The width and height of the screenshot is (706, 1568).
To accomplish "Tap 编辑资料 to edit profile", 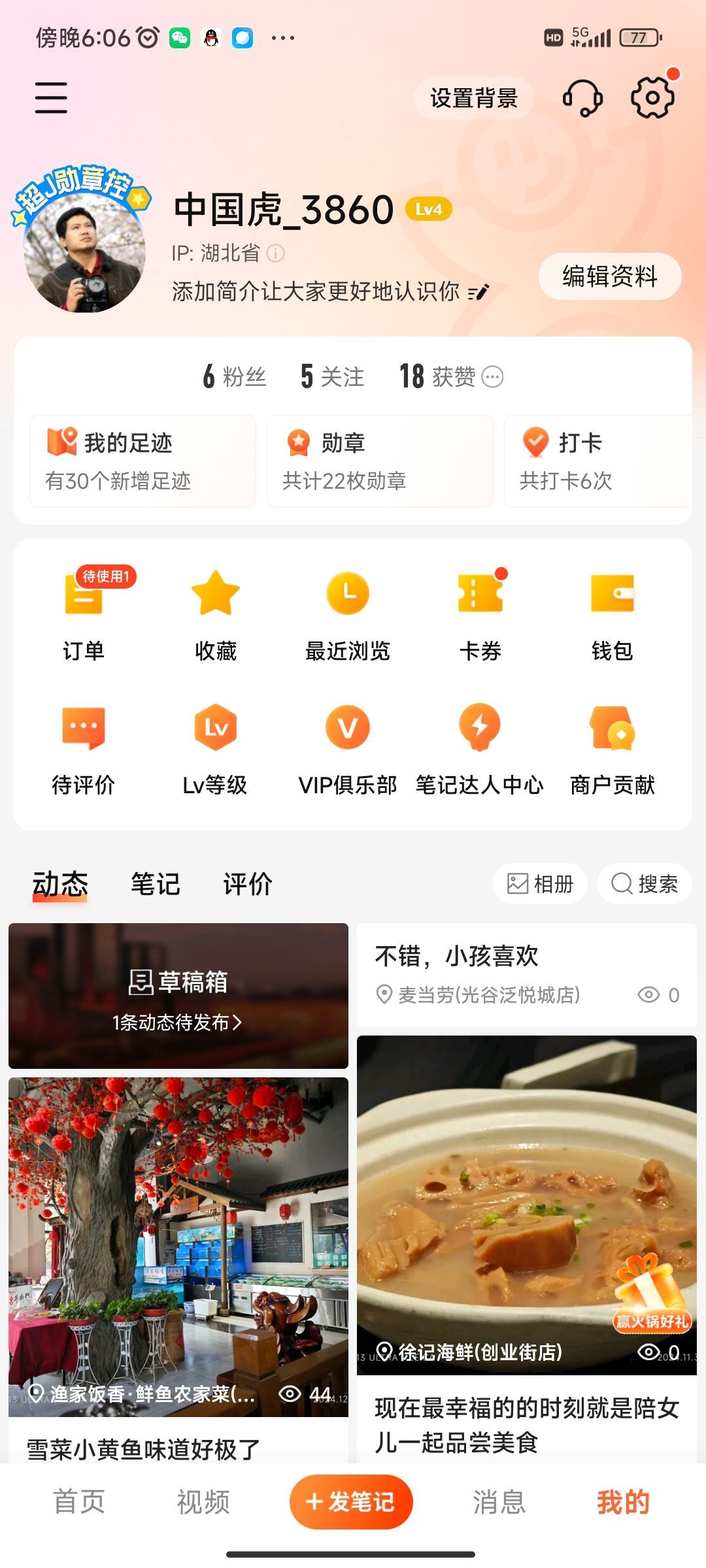I will pos(609,276).
